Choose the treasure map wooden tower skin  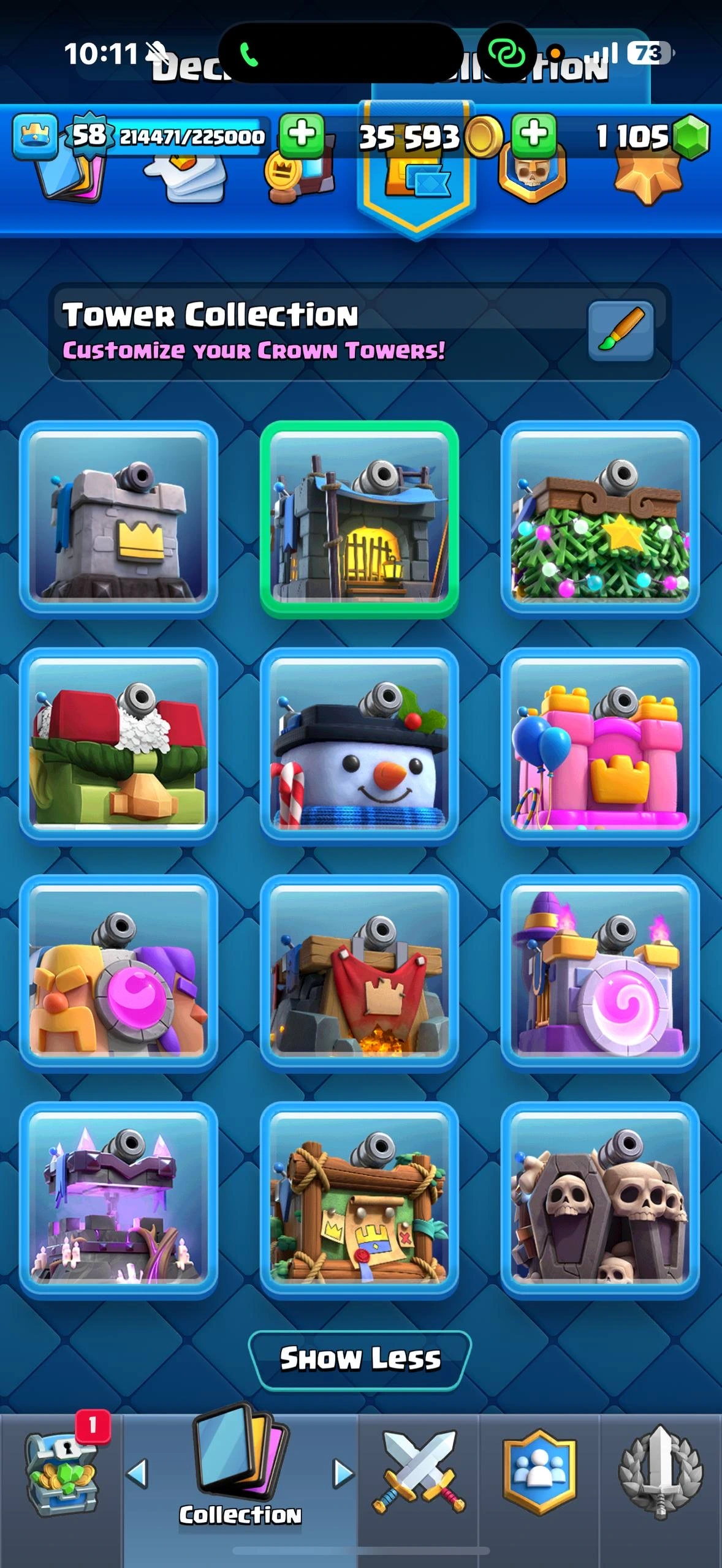359,1200
